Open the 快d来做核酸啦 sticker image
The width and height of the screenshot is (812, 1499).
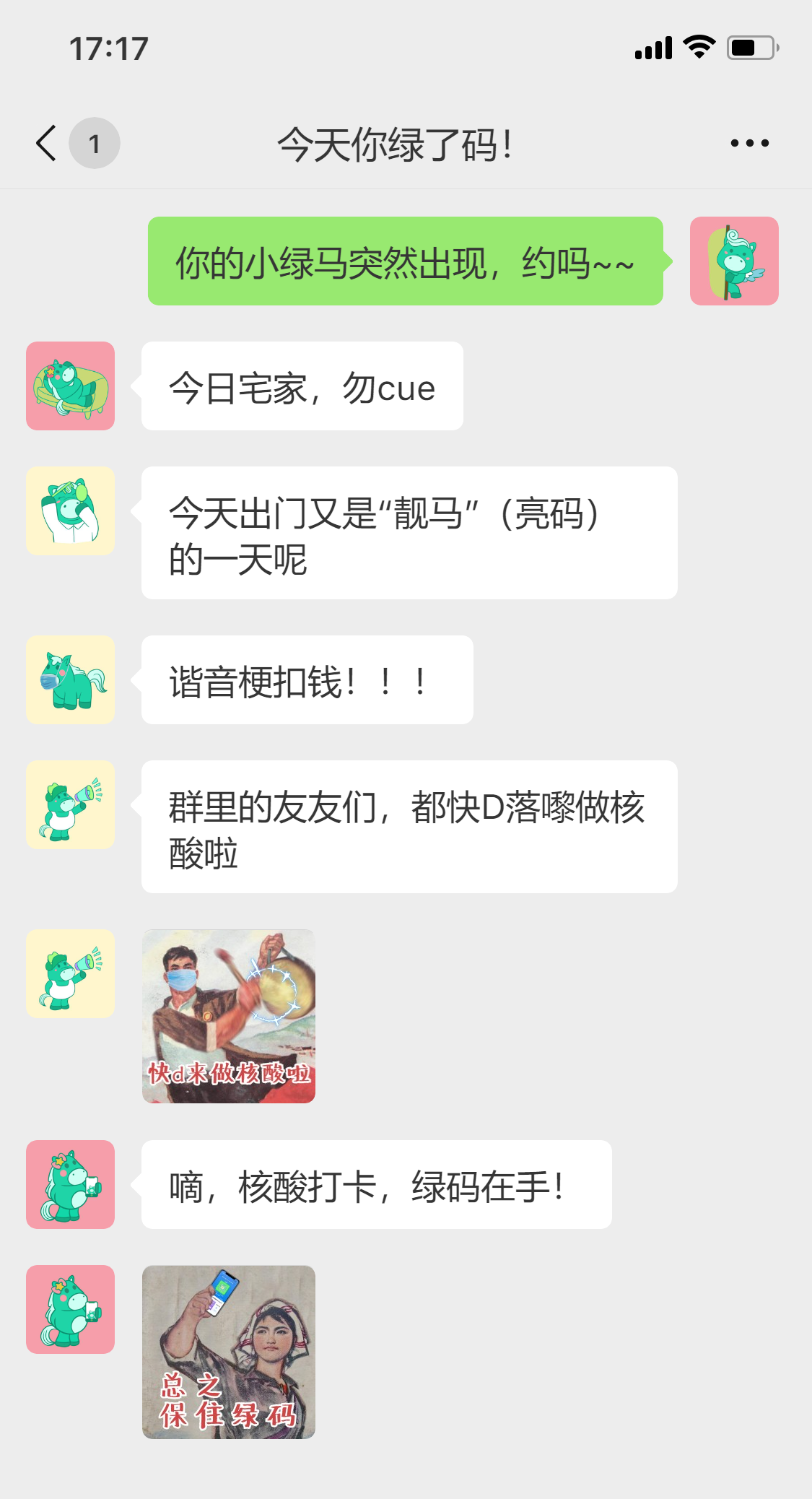(228, 1015)
